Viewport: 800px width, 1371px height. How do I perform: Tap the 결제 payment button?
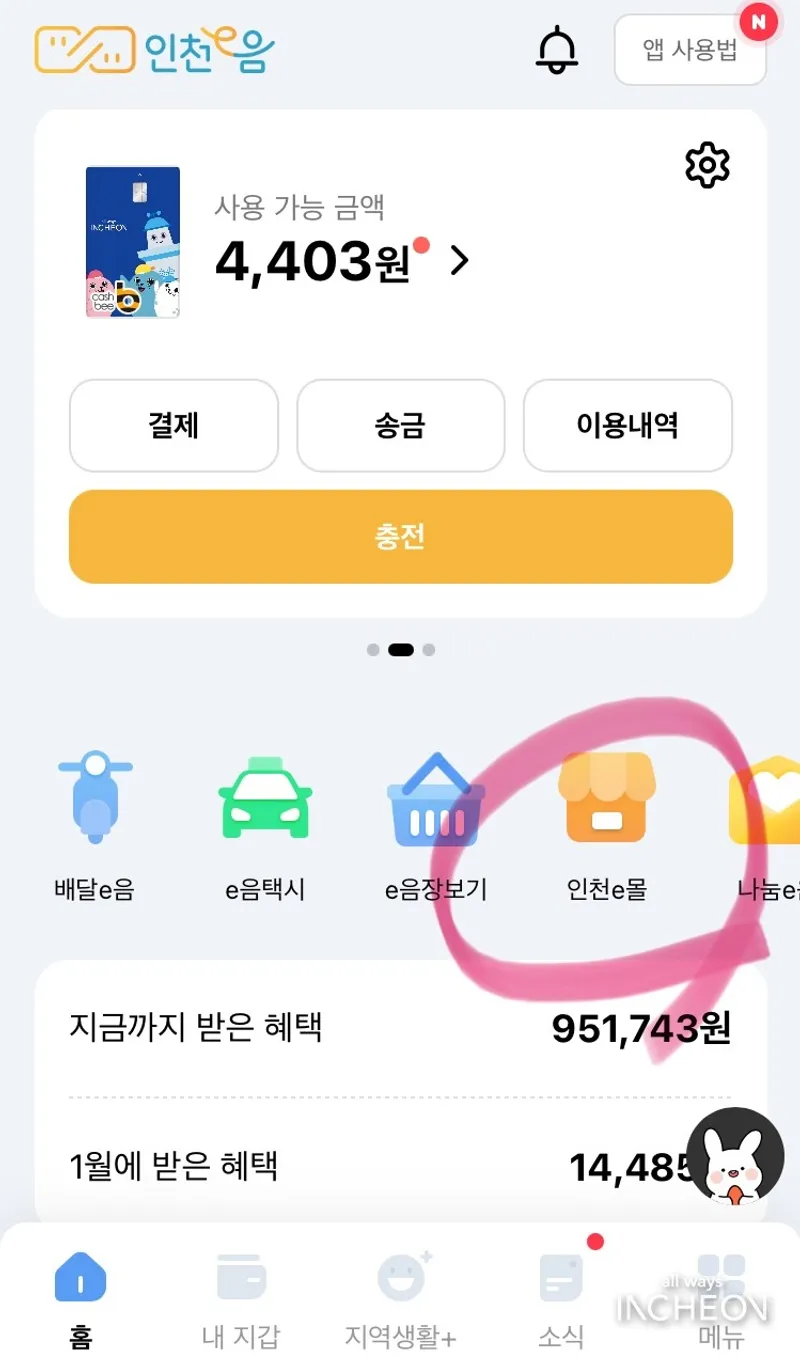174,426
